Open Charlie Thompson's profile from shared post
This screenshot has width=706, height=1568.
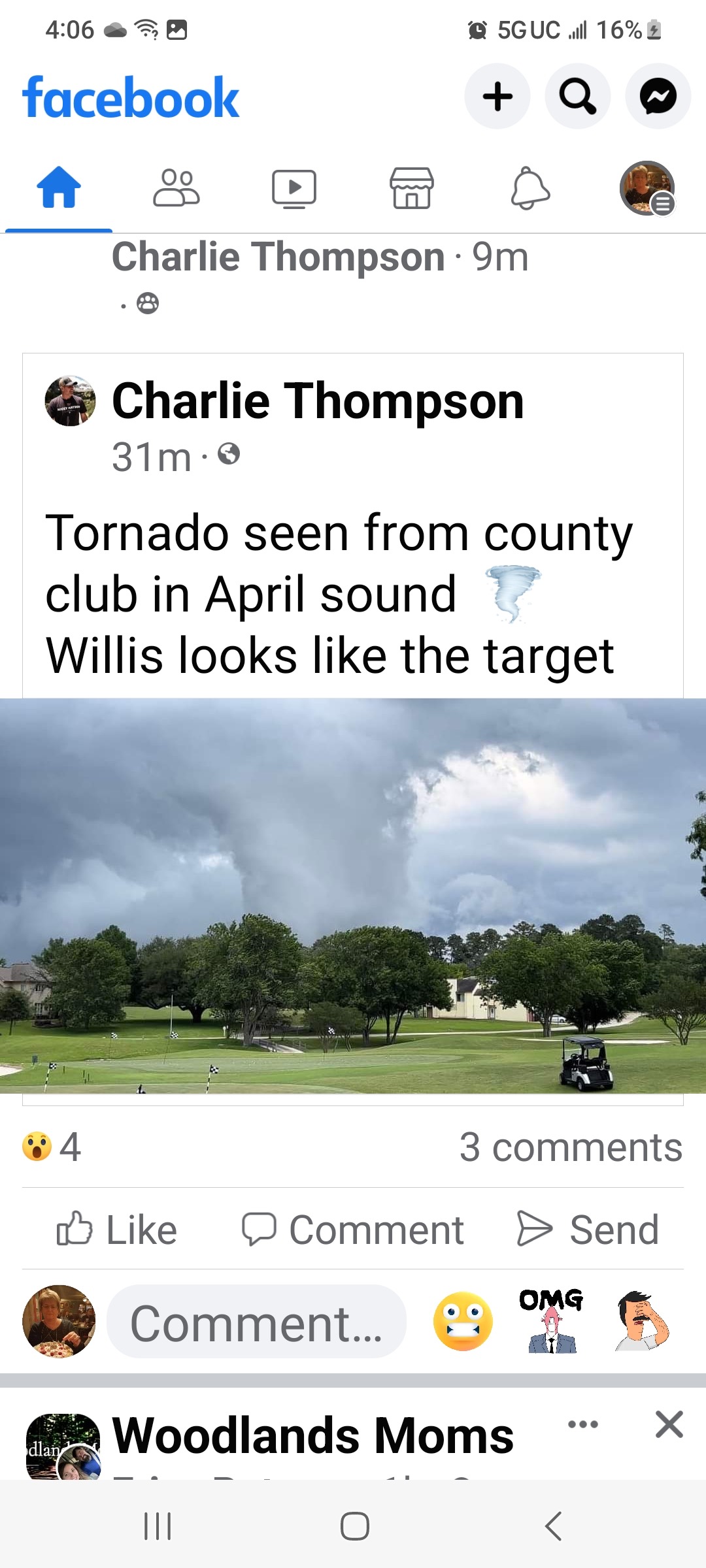[318, 401]
